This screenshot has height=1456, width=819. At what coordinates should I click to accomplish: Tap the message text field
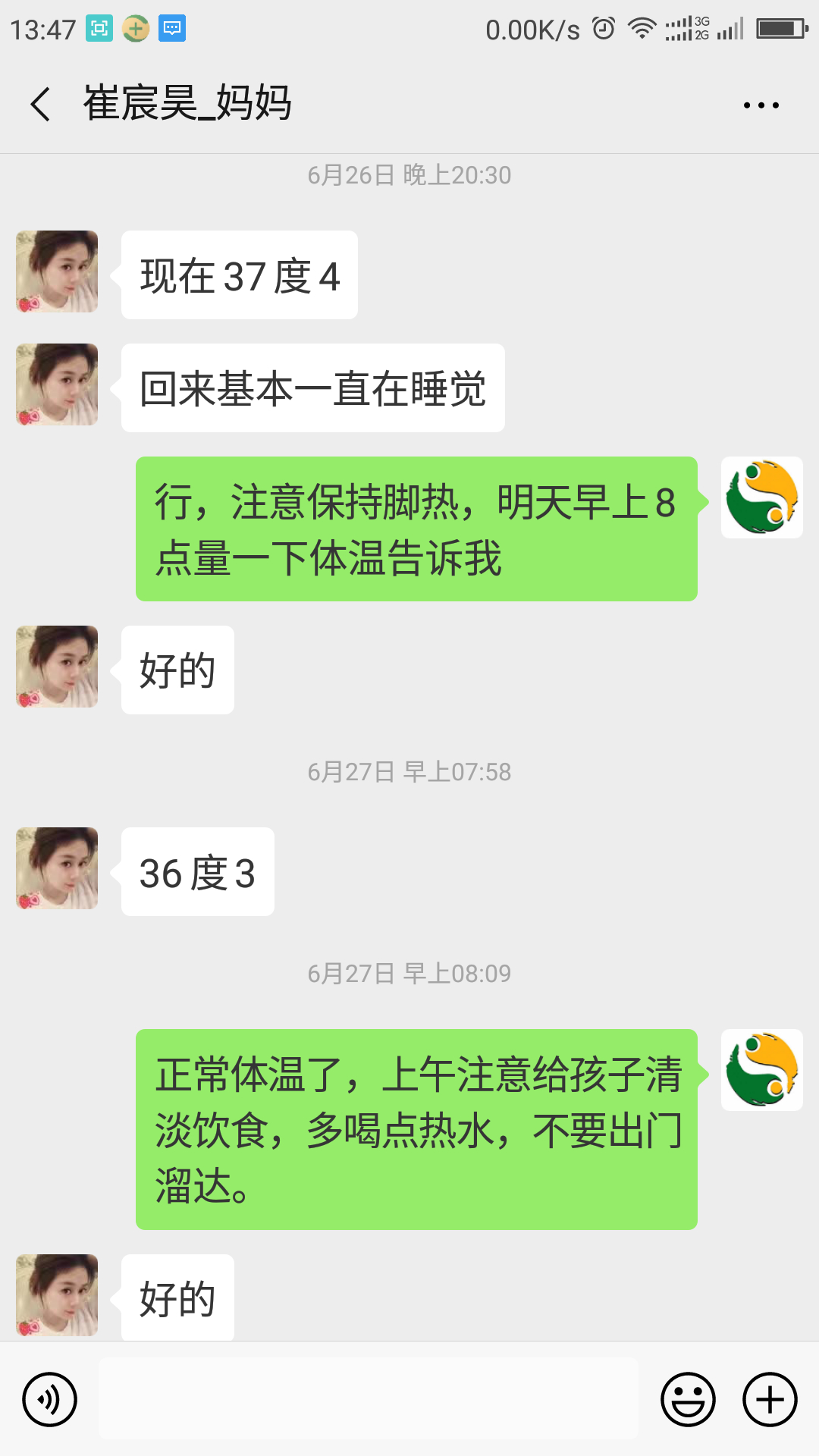click(369, 1399)
